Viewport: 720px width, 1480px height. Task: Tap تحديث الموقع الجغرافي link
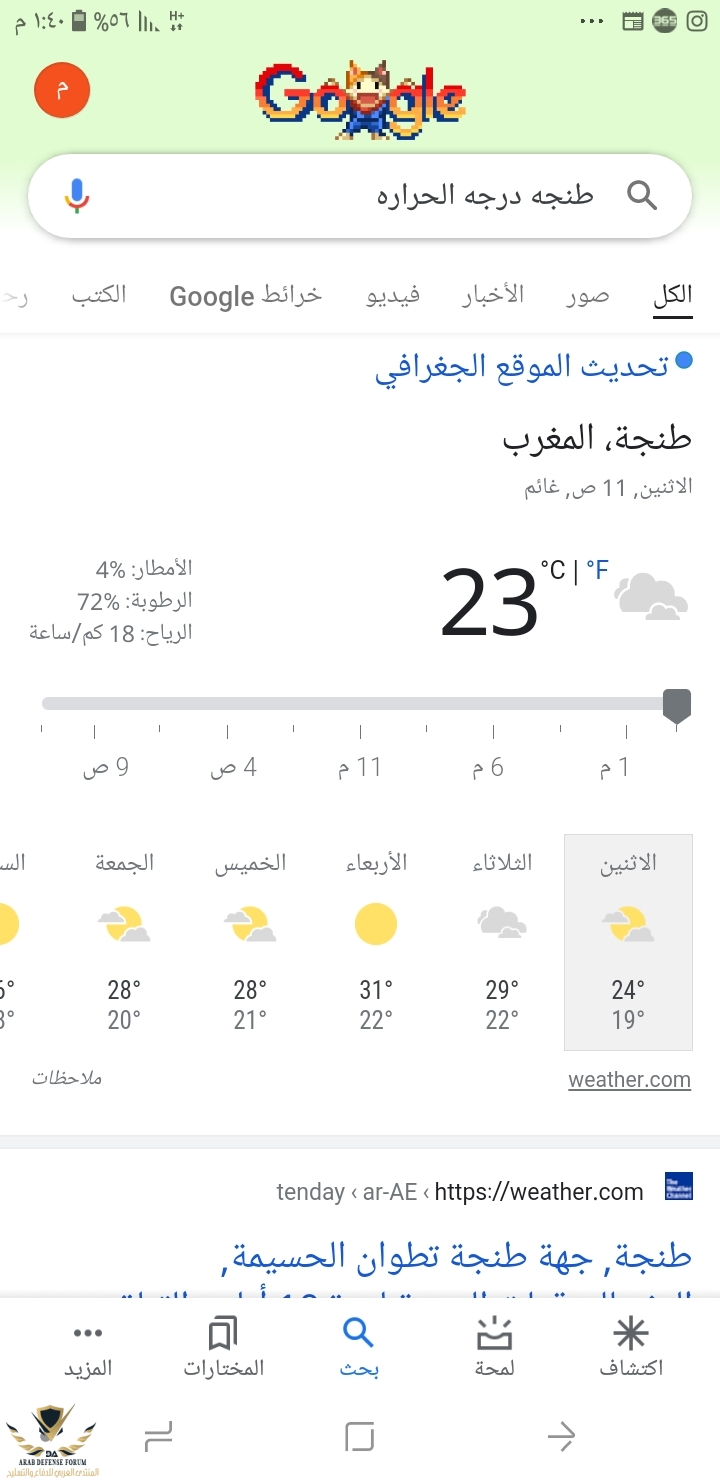521,366
